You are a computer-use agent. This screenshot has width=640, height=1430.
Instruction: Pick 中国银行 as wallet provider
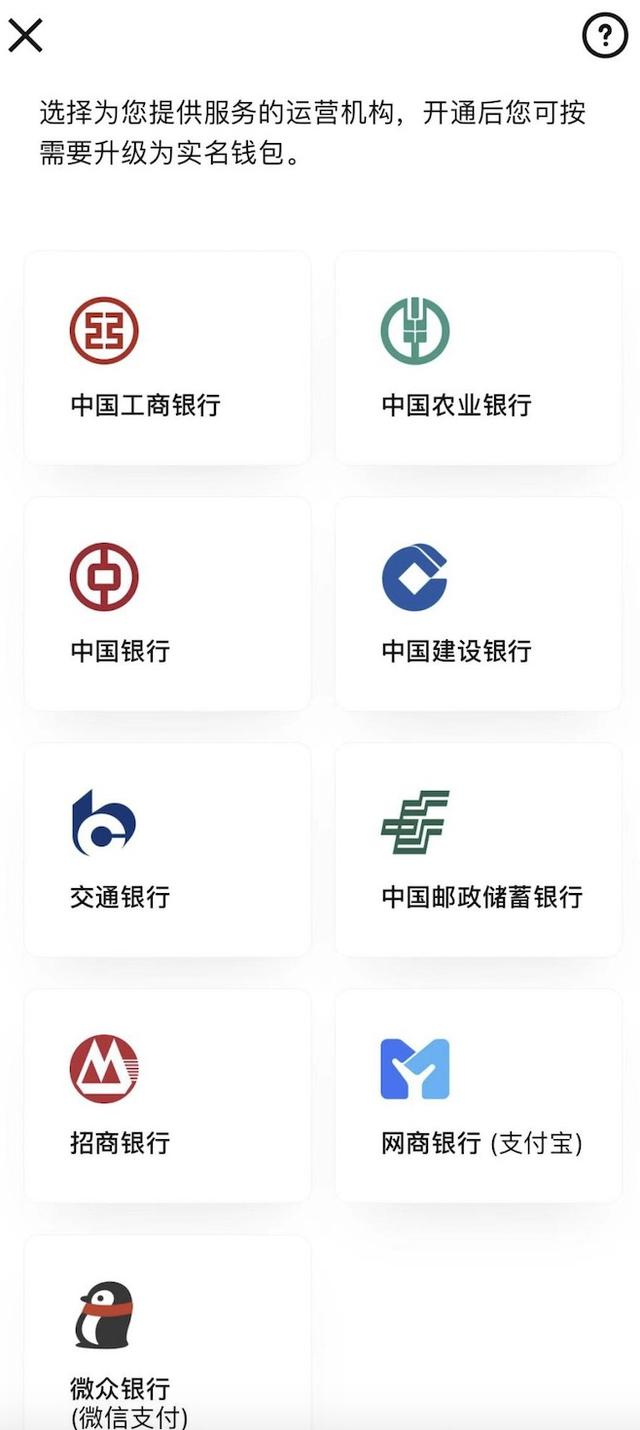tap(167, 604)
